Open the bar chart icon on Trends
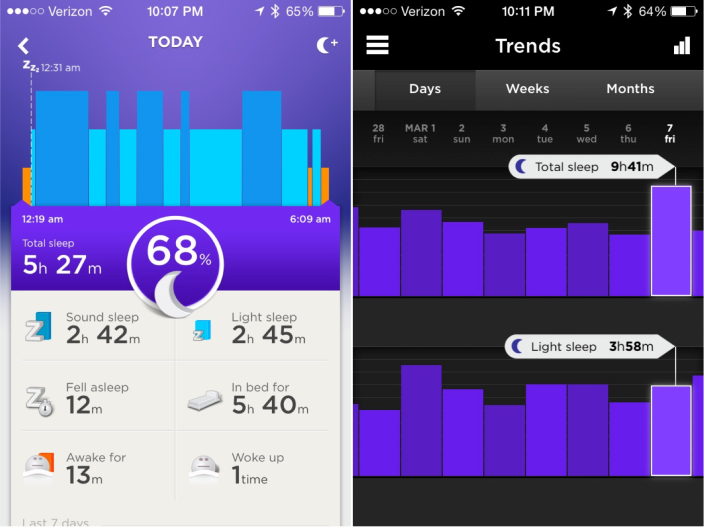This screenshot has width=704, height=527. pos(681,46)
